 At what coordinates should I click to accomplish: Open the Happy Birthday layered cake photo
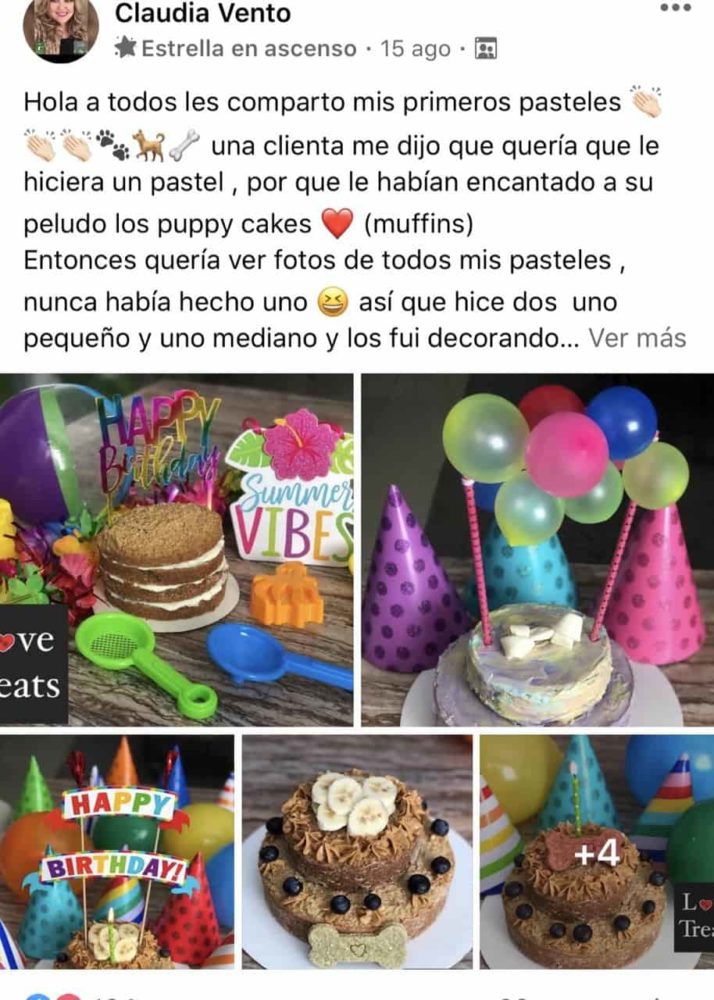[177, 549]
